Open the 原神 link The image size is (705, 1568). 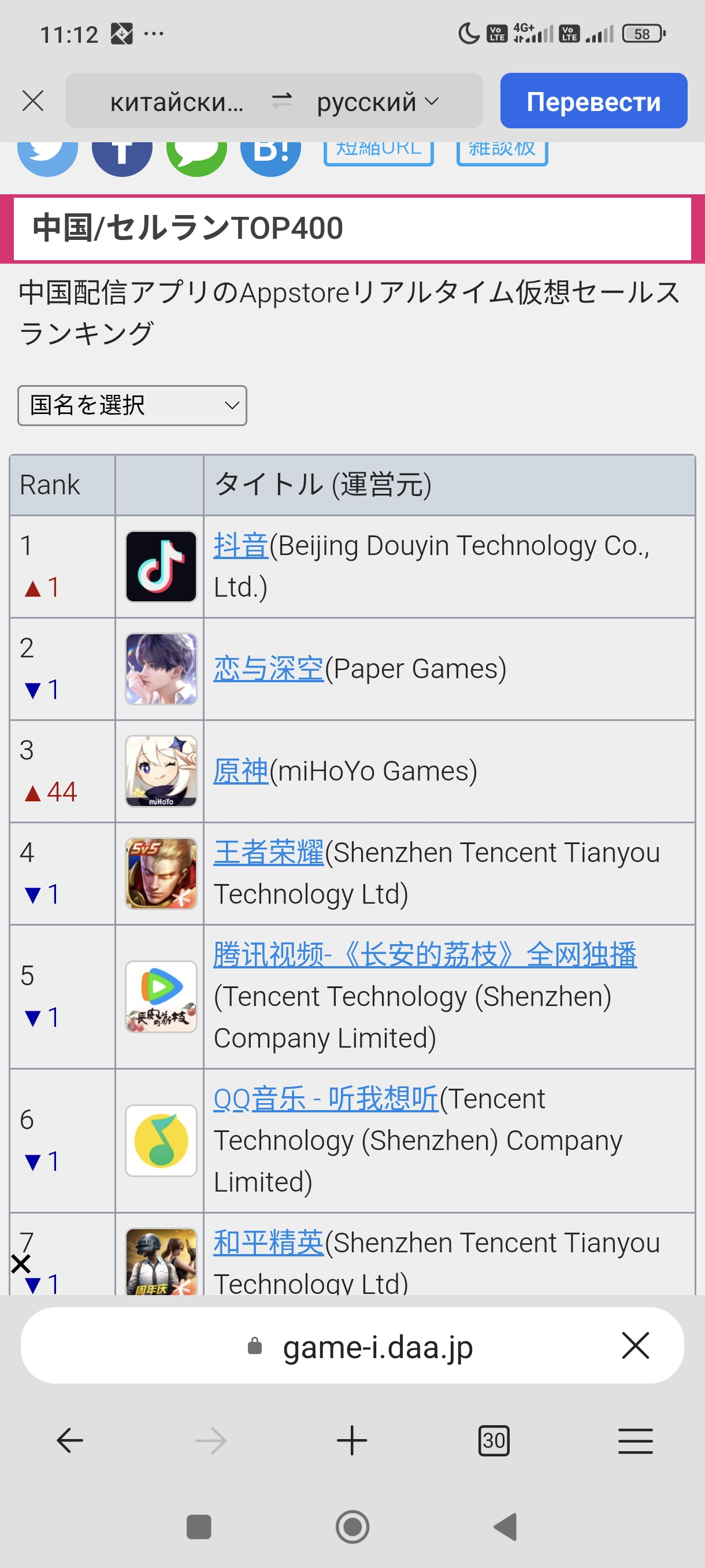click(241, 771)
